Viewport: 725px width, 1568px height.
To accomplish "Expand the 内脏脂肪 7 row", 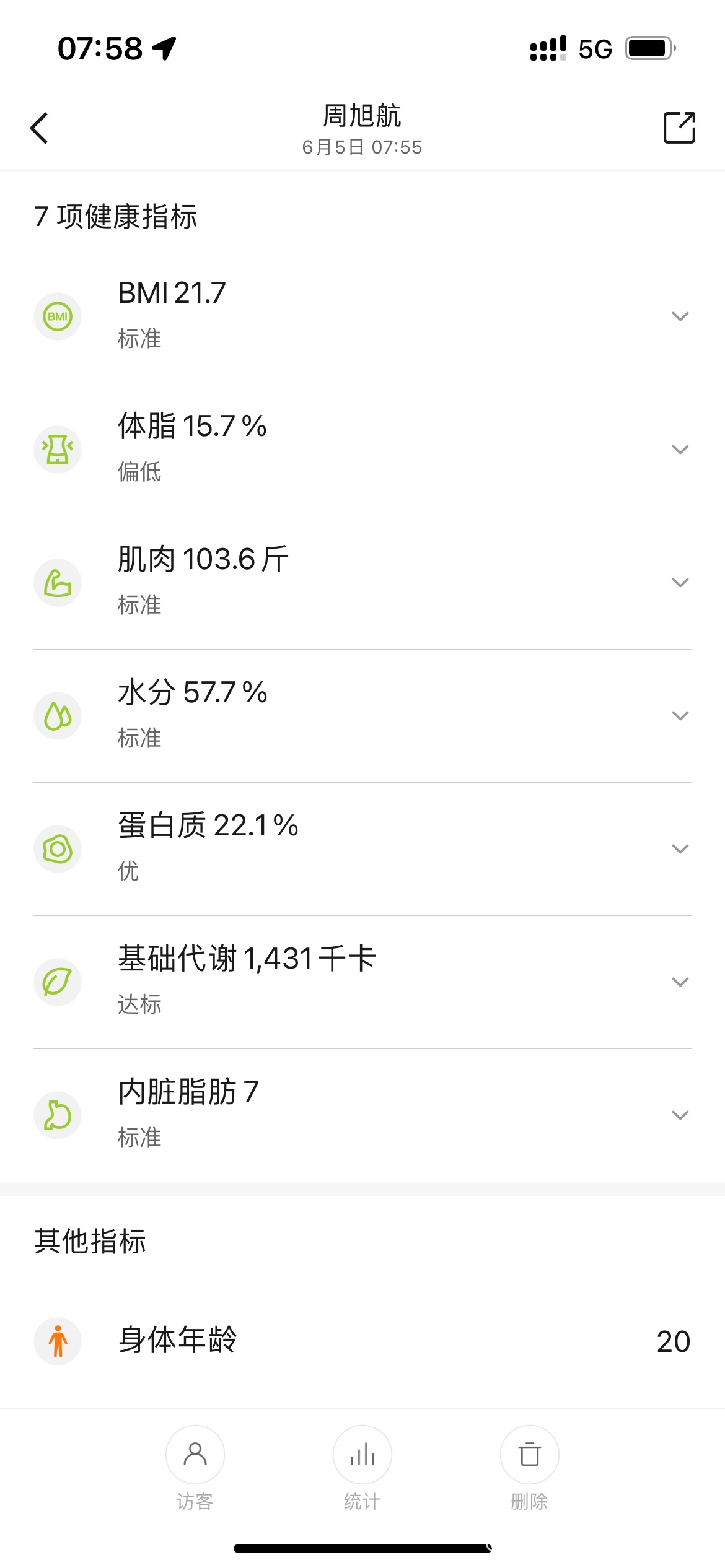I will click(362, 1115).
